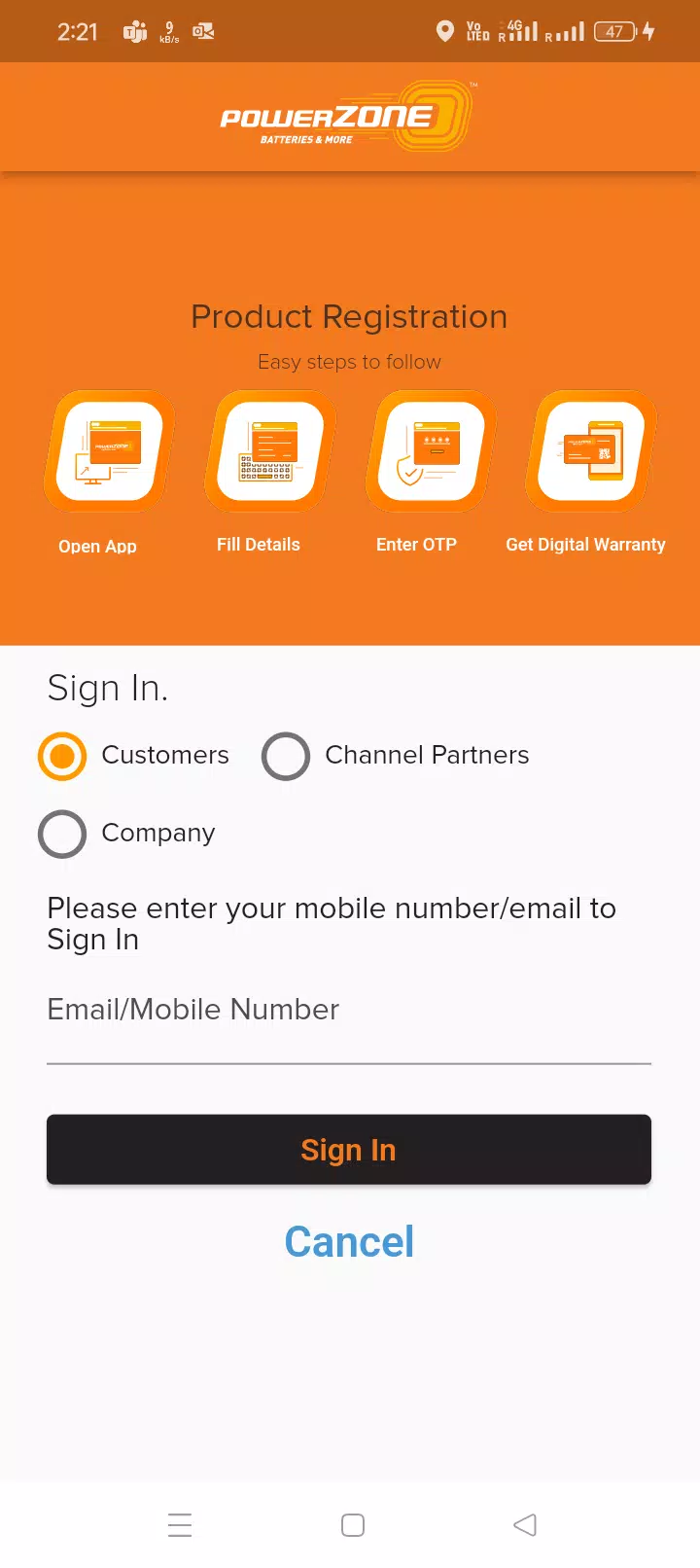Viewport: 700px width, 1568px height.
Task: Choose the Channel Partners option
Action: [286, 756]
